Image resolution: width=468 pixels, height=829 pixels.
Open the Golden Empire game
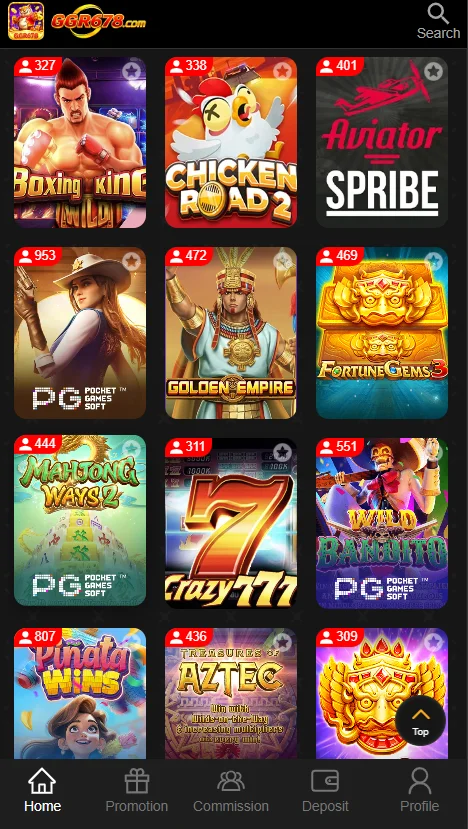pyautogui.click(x=231, y=333)
